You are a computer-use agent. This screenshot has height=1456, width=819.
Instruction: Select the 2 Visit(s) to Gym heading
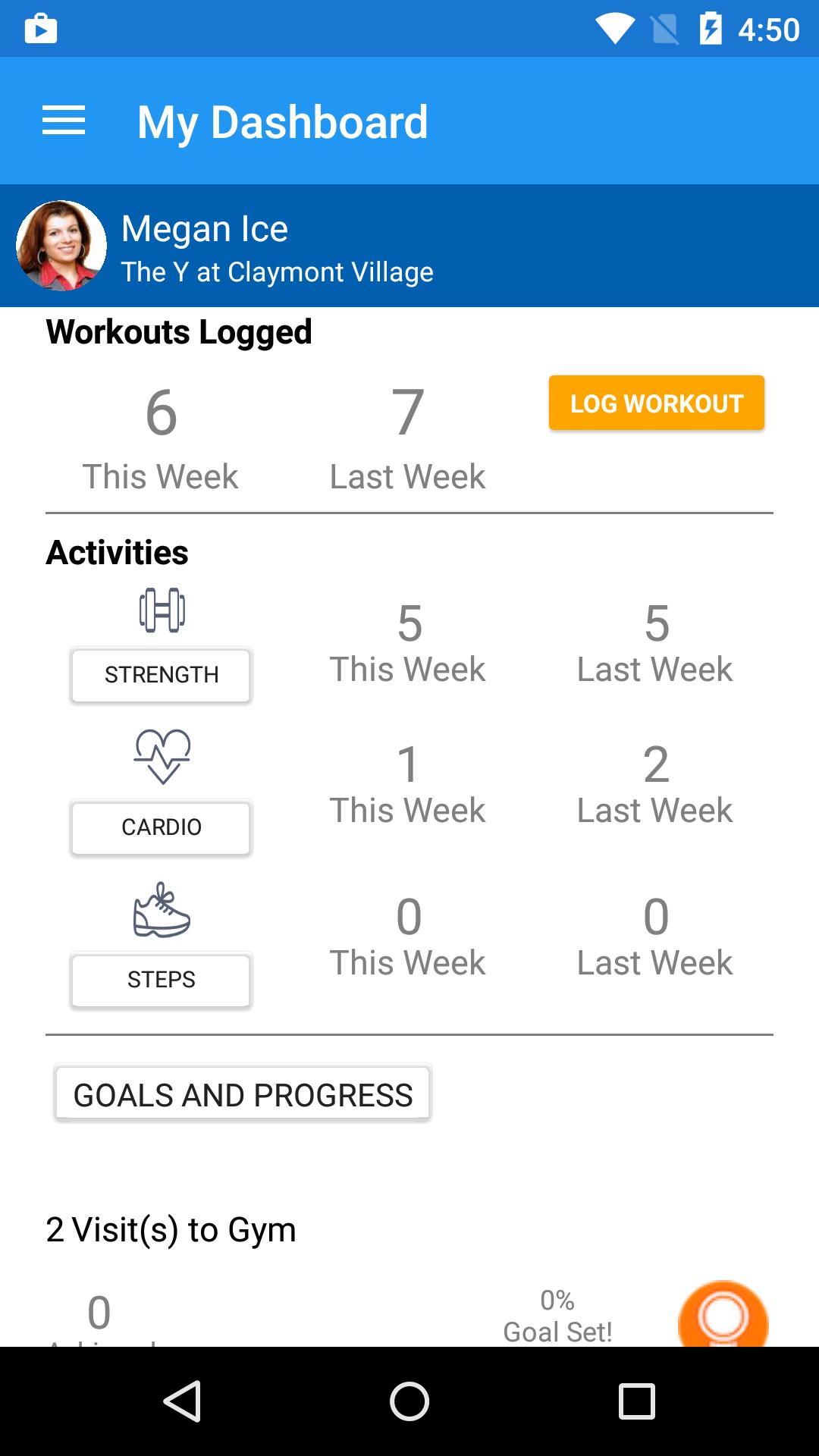click(171, 1230)
